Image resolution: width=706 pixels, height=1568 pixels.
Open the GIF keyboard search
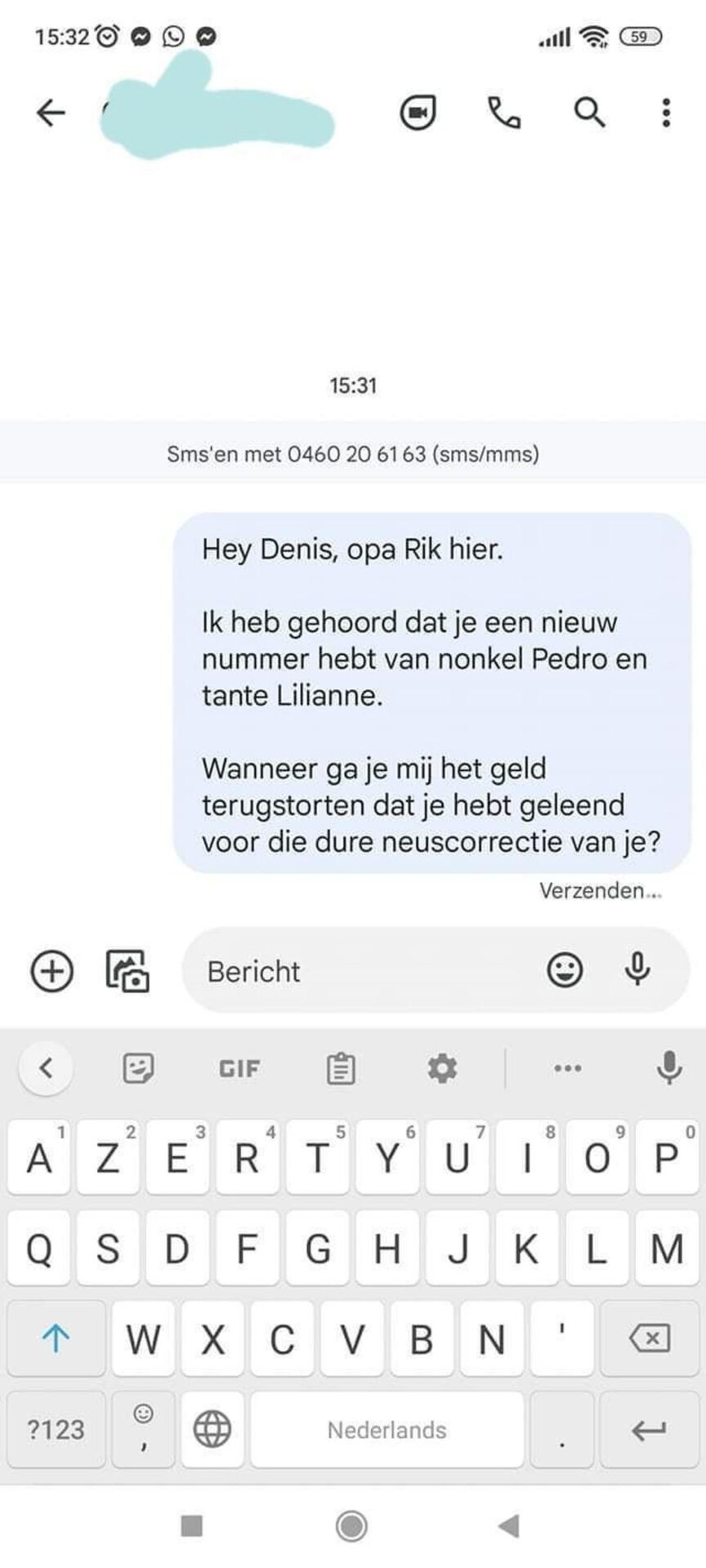239,1068
